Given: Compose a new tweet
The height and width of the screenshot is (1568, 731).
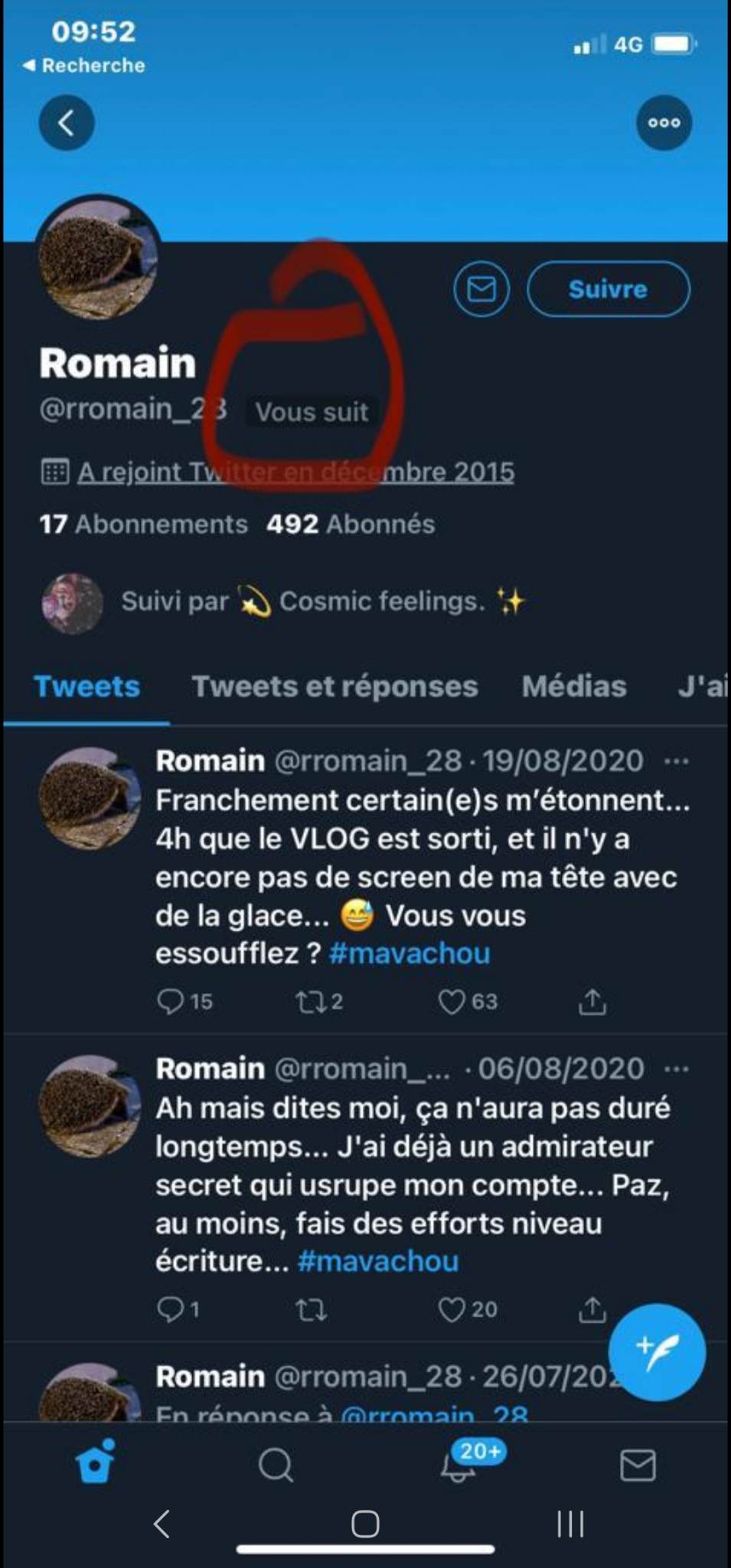Looking at the screenshot, I should pos(656,1352).
